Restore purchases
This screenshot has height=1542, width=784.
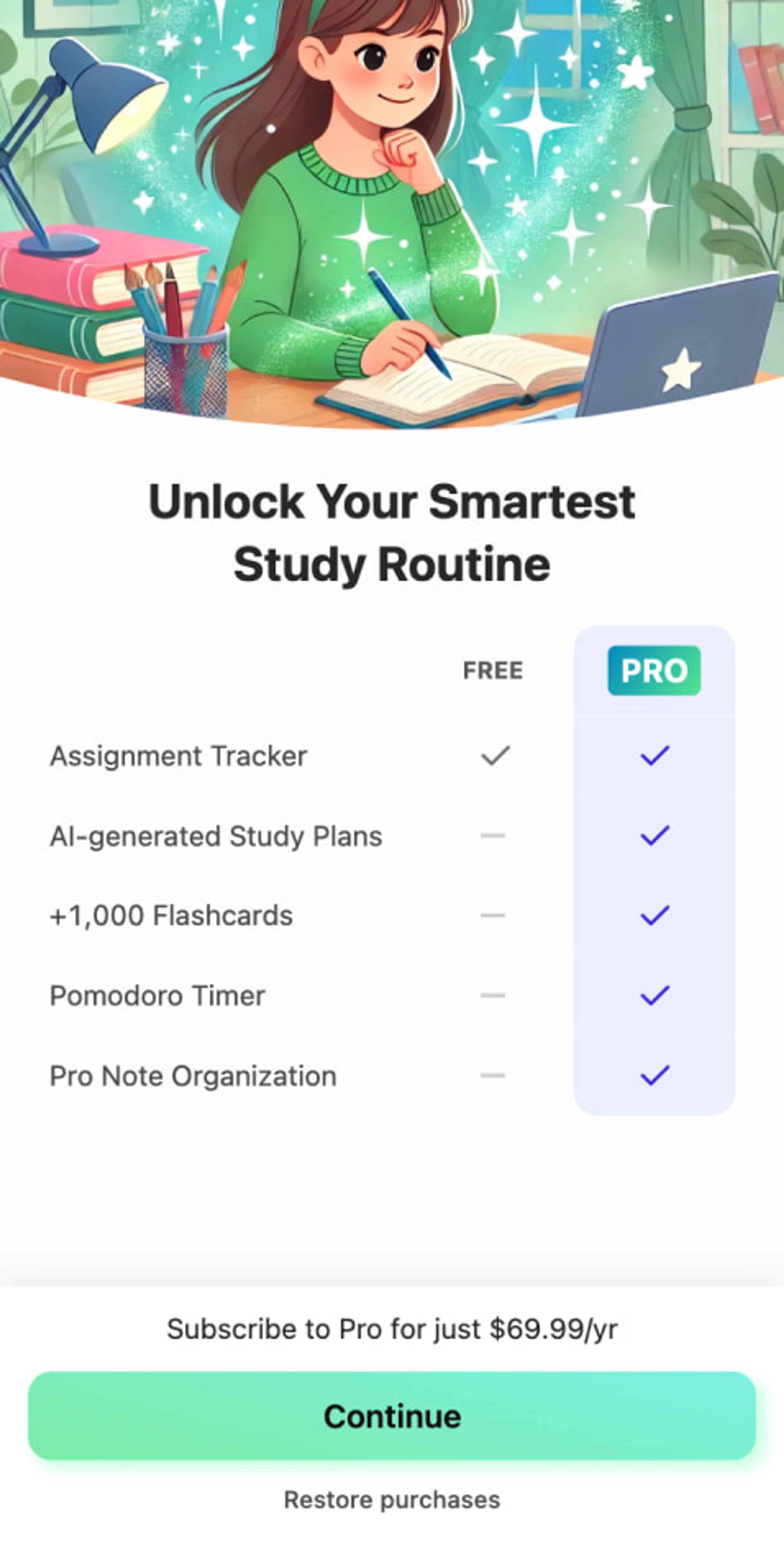392,1500
